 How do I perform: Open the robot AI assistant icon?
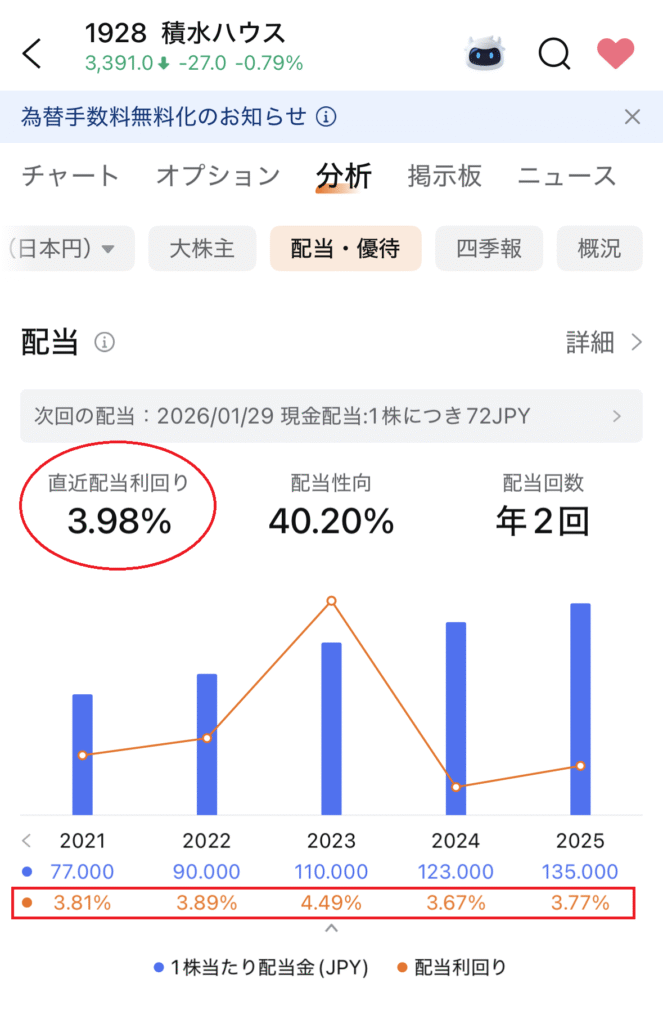point(486,52)
